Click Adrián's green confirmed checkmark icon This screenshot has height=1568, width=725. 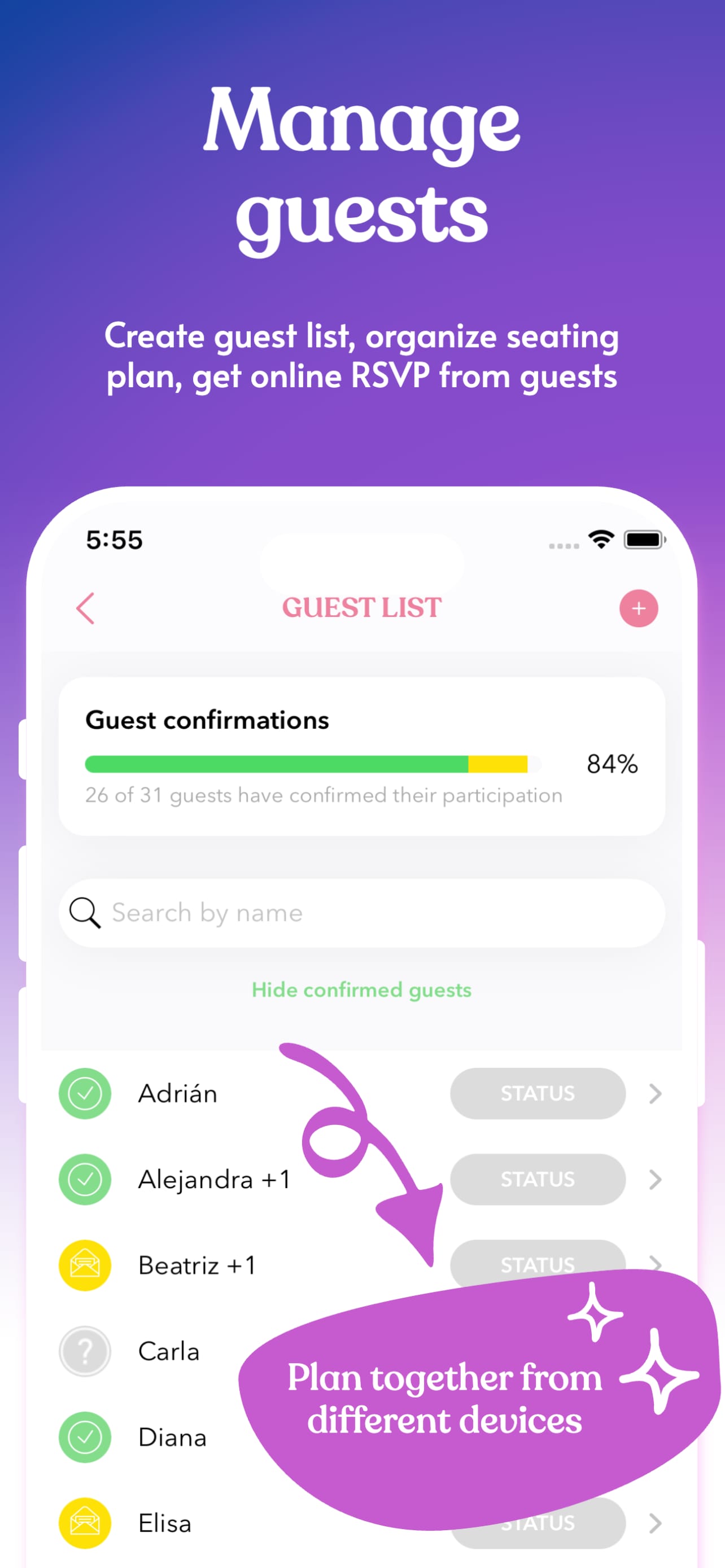85,1093
